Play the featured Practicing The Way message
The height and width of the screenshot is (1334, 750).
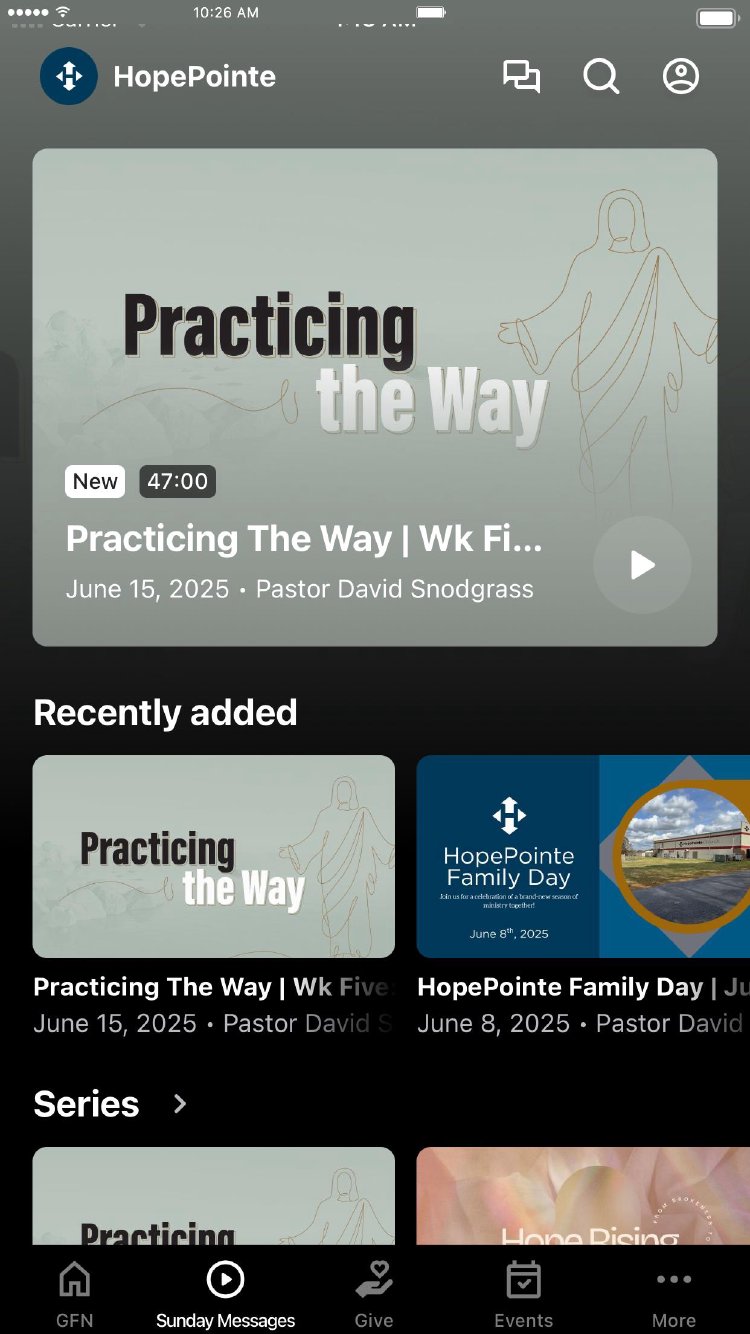pyautogui.click(x=642, y=565)
